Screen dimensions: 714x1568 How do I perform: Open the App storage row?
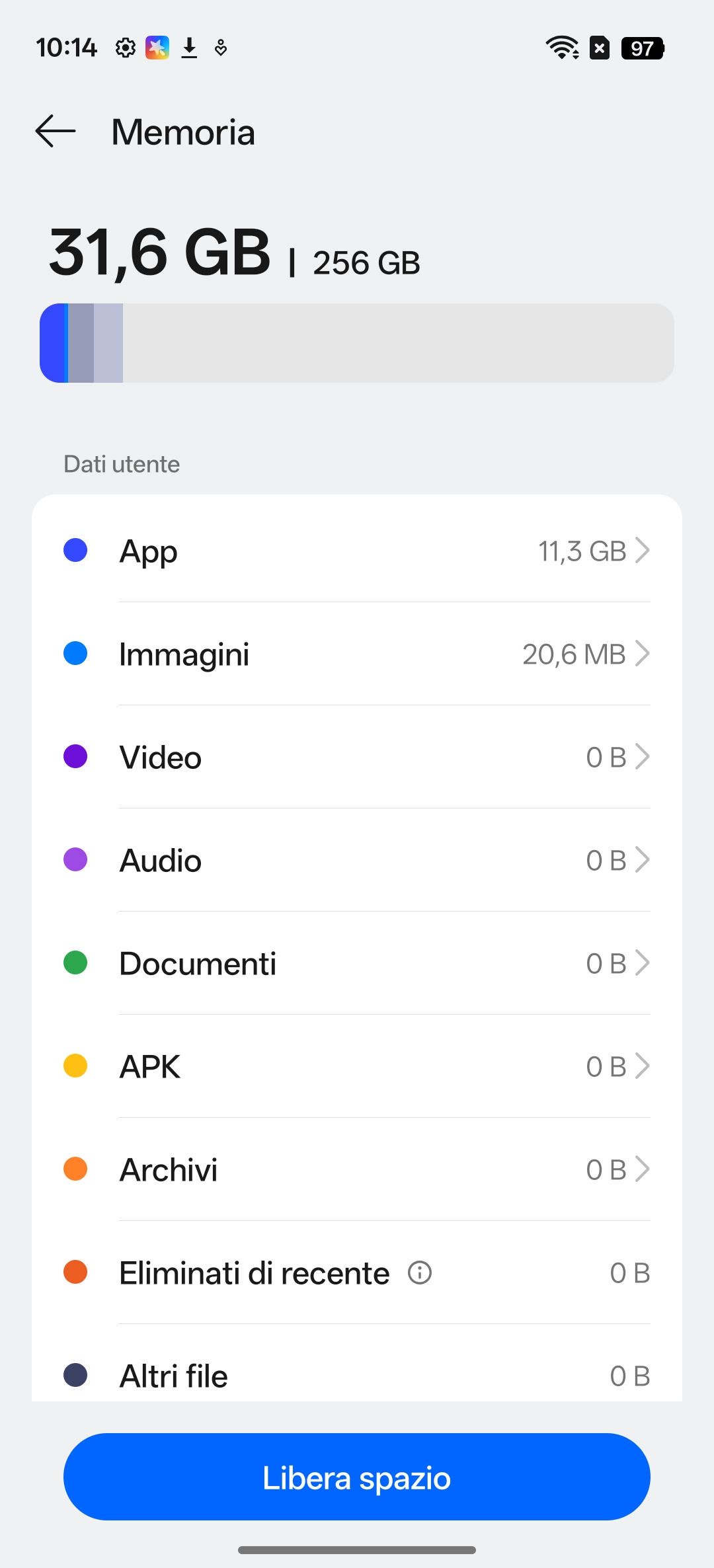357,551
